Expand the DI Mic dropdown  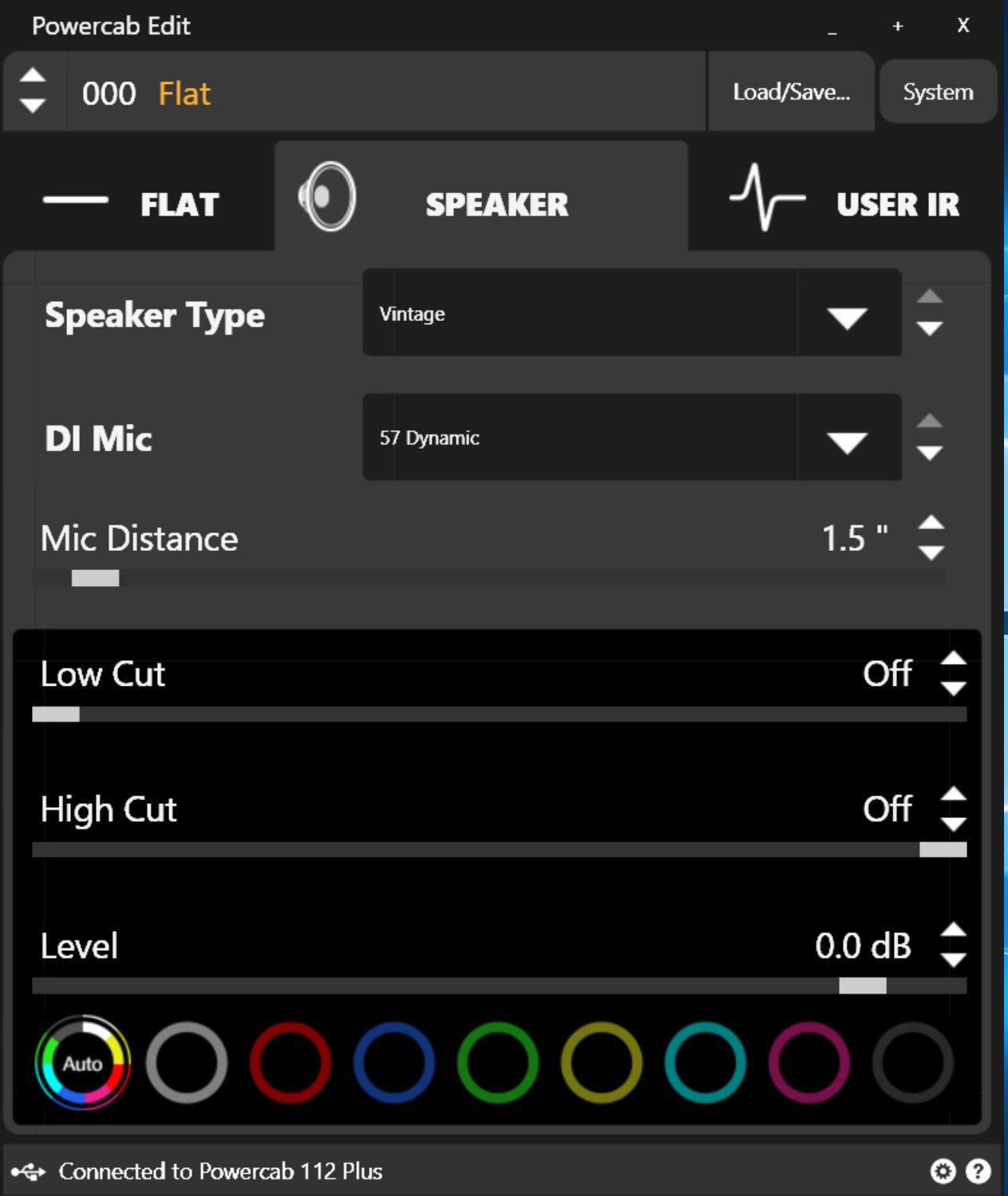coord(847,442)
